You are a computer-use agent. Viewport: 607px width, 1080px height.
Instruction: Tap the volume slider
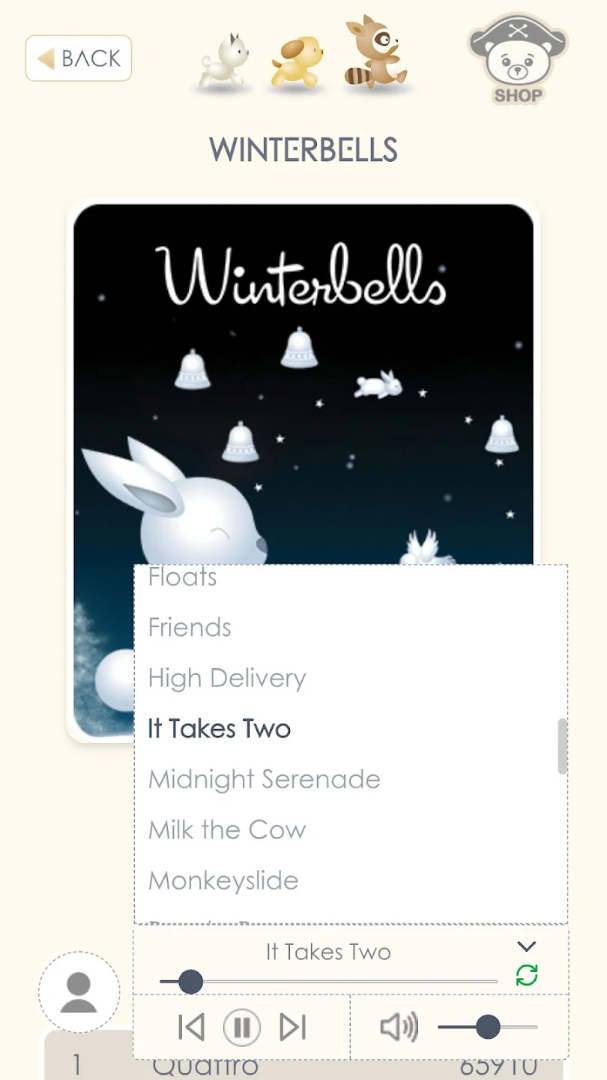[488, 1027]
